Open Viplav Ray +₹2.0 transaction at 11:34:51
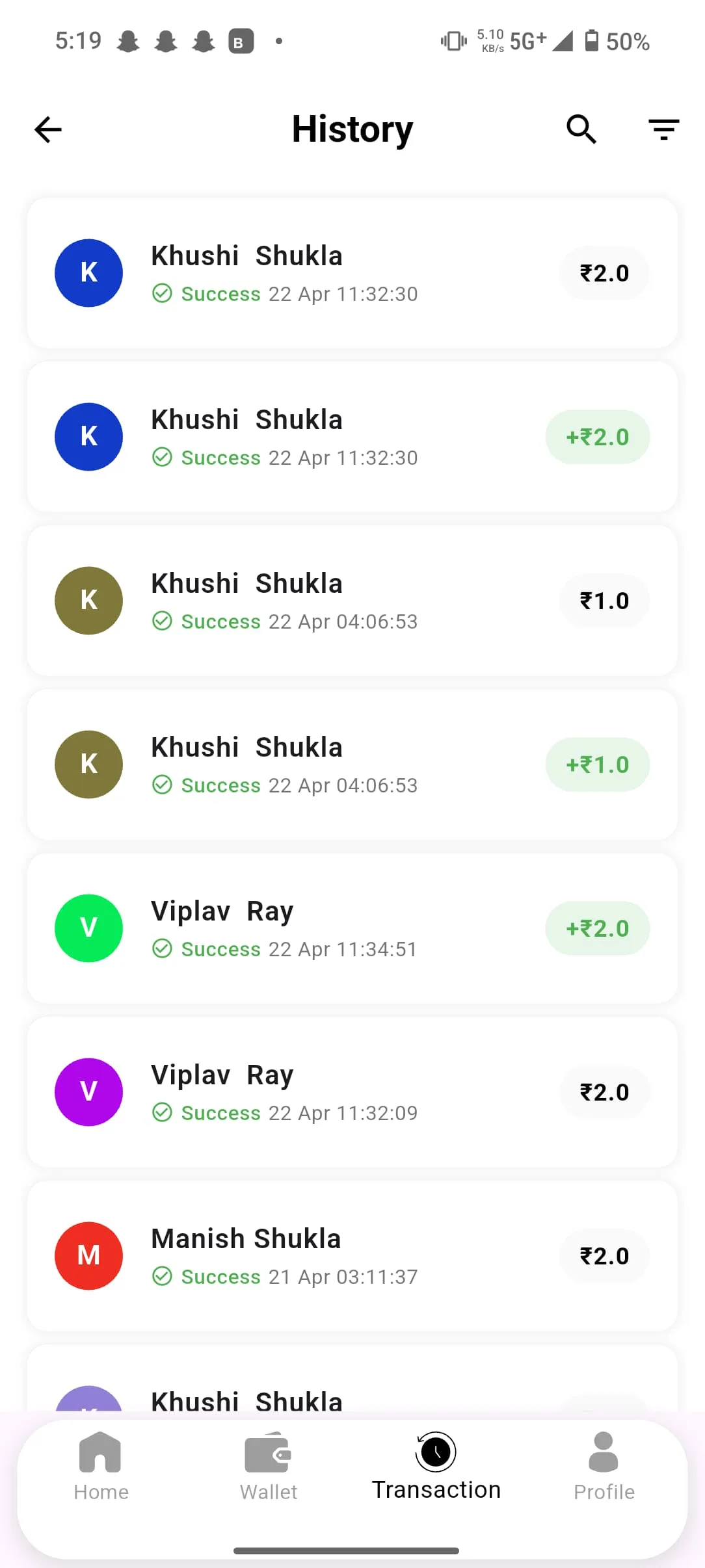This screenshot has height=1568, width=705. point(352,928)
